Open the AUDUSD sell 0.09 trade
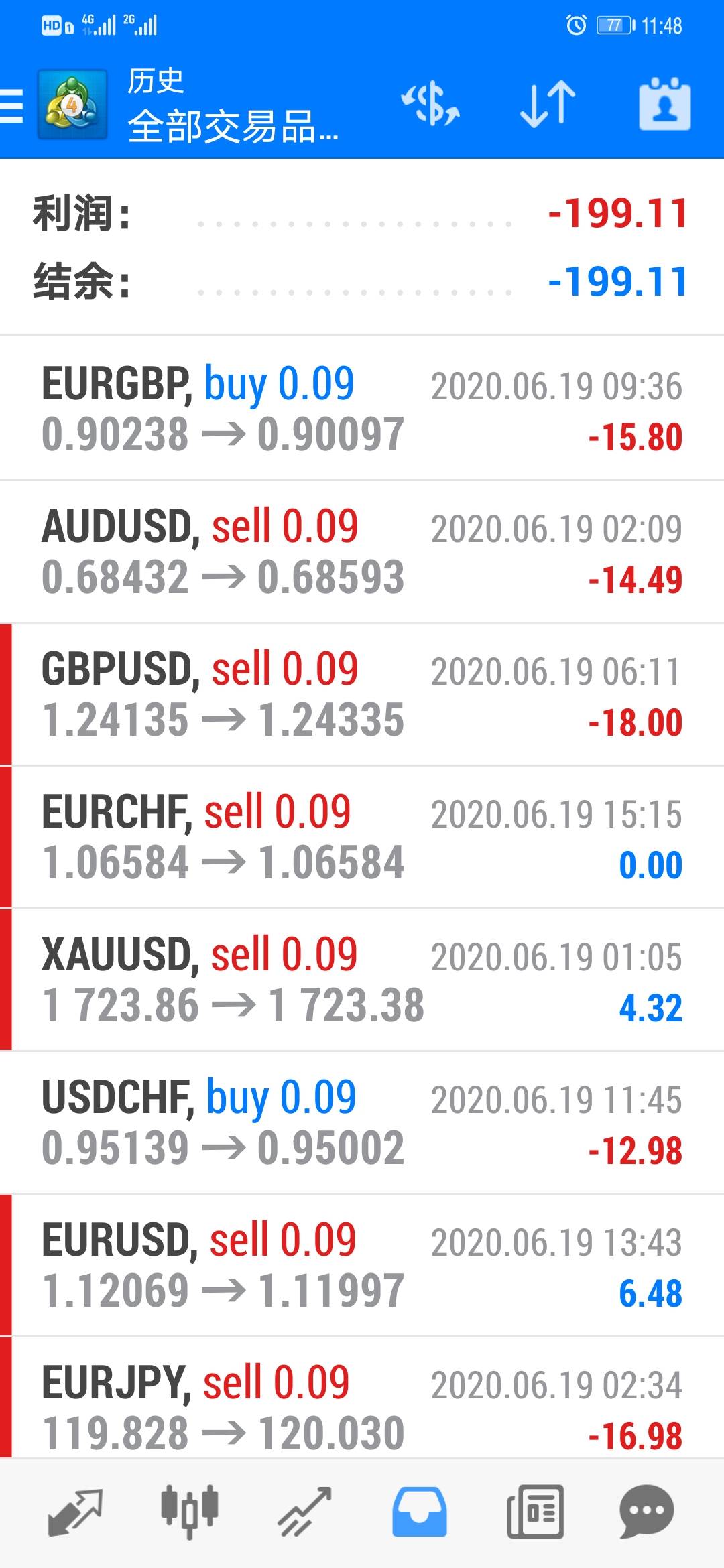This screenshot has width=724, height=1568. point(362,551)
